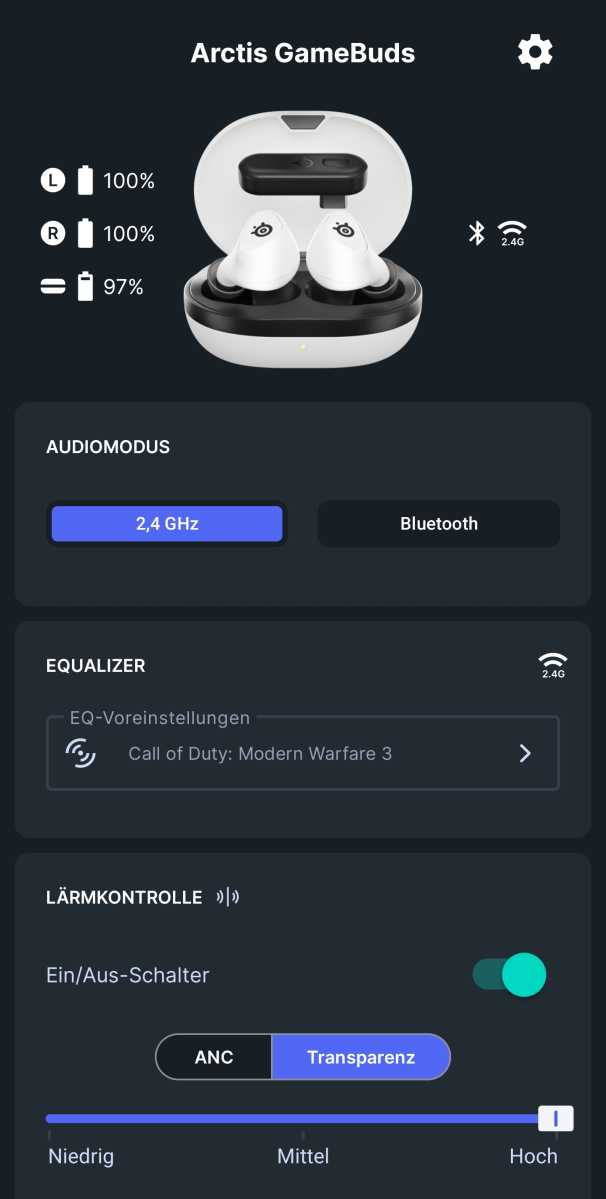This screenshot has height=1199, width=606.
Task: Switch noise control to ANC
Action: (x=214, y=1057)
